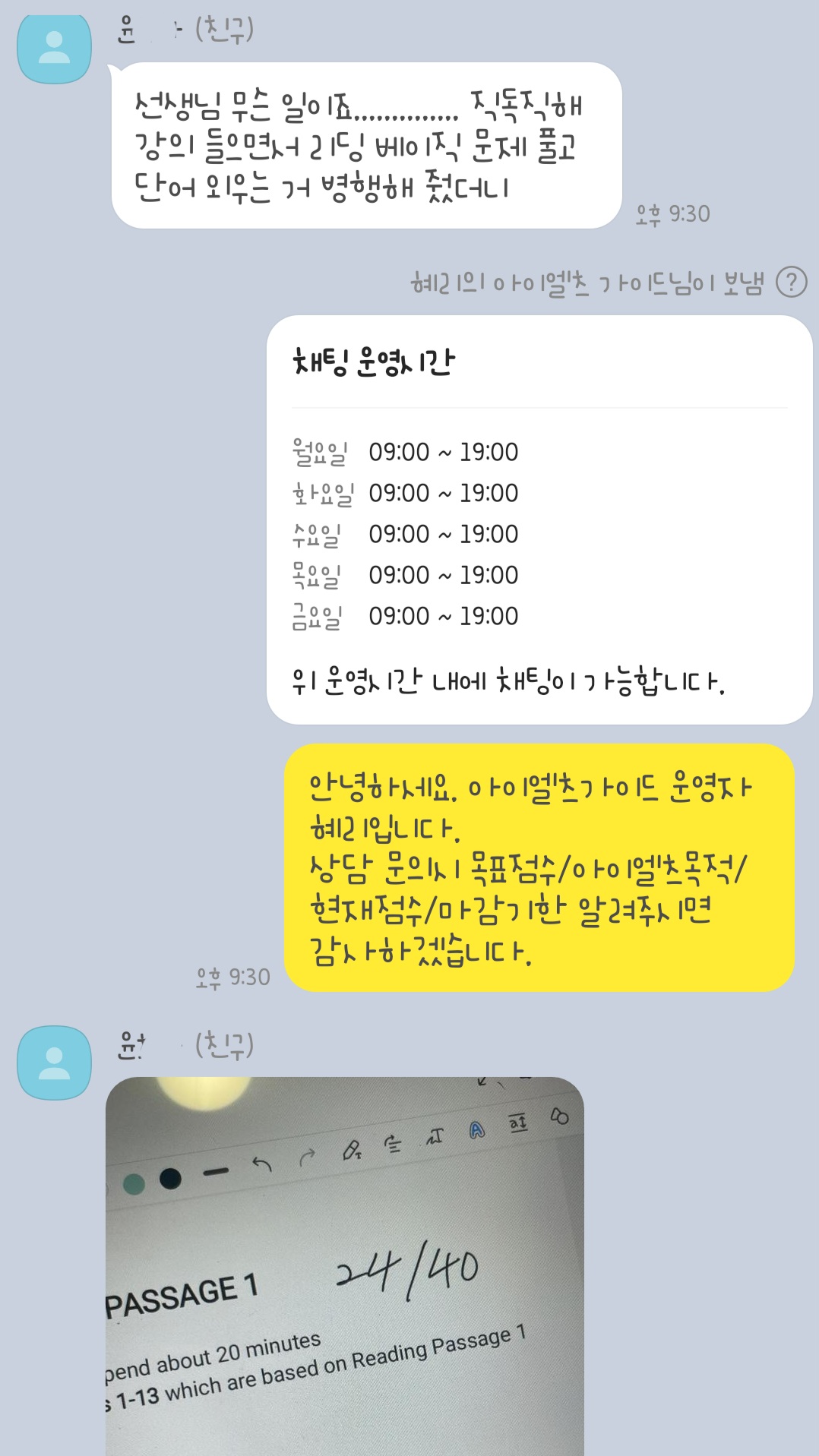Open the PASSAGE 1 photo sent by the friend
The width and height of the screenshot is (819, 1456).
pyautogui.click(x=344, y=1265)
